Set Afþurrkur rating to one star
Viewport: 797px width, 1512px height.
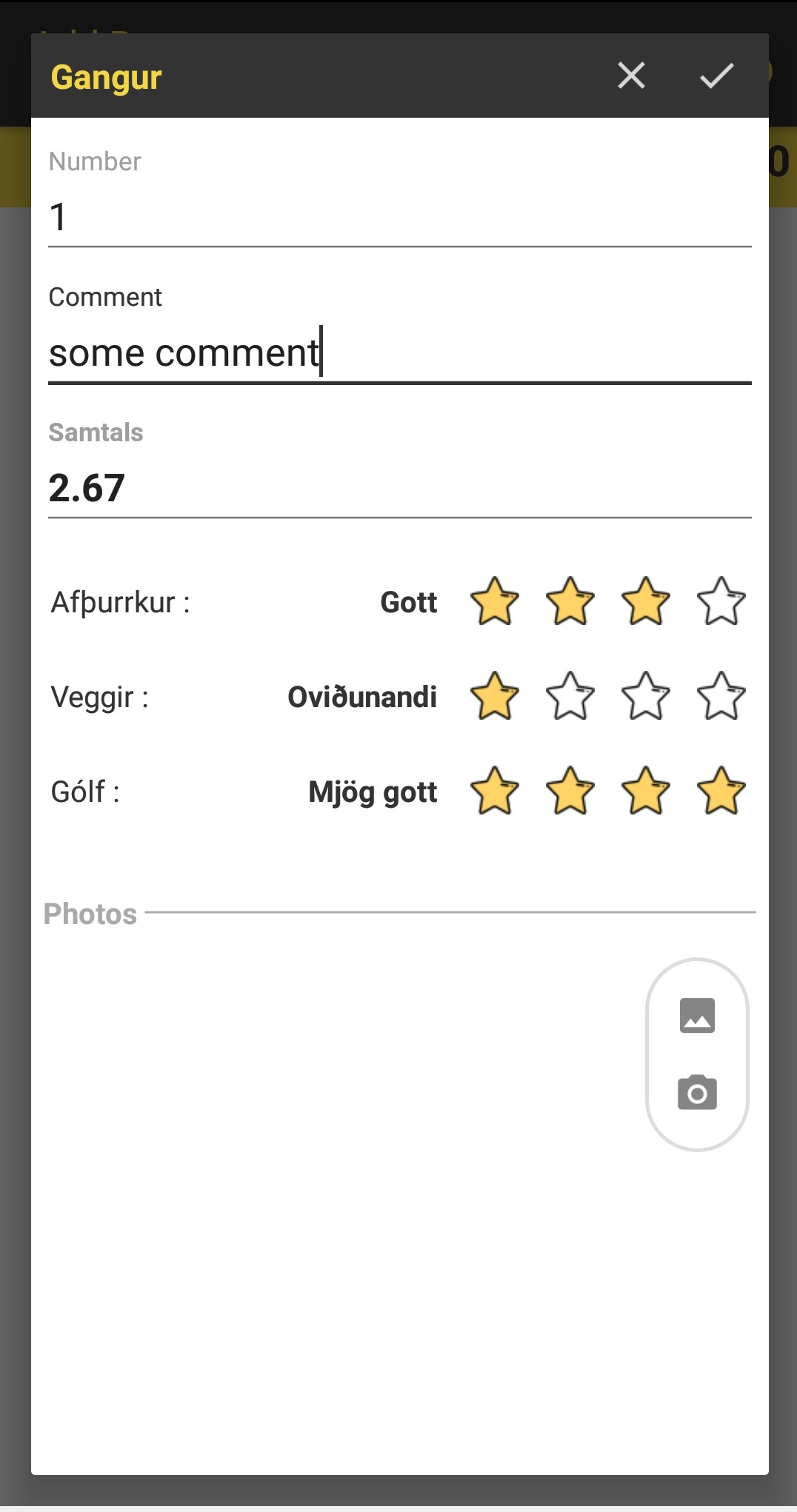(x=495, y=601)
